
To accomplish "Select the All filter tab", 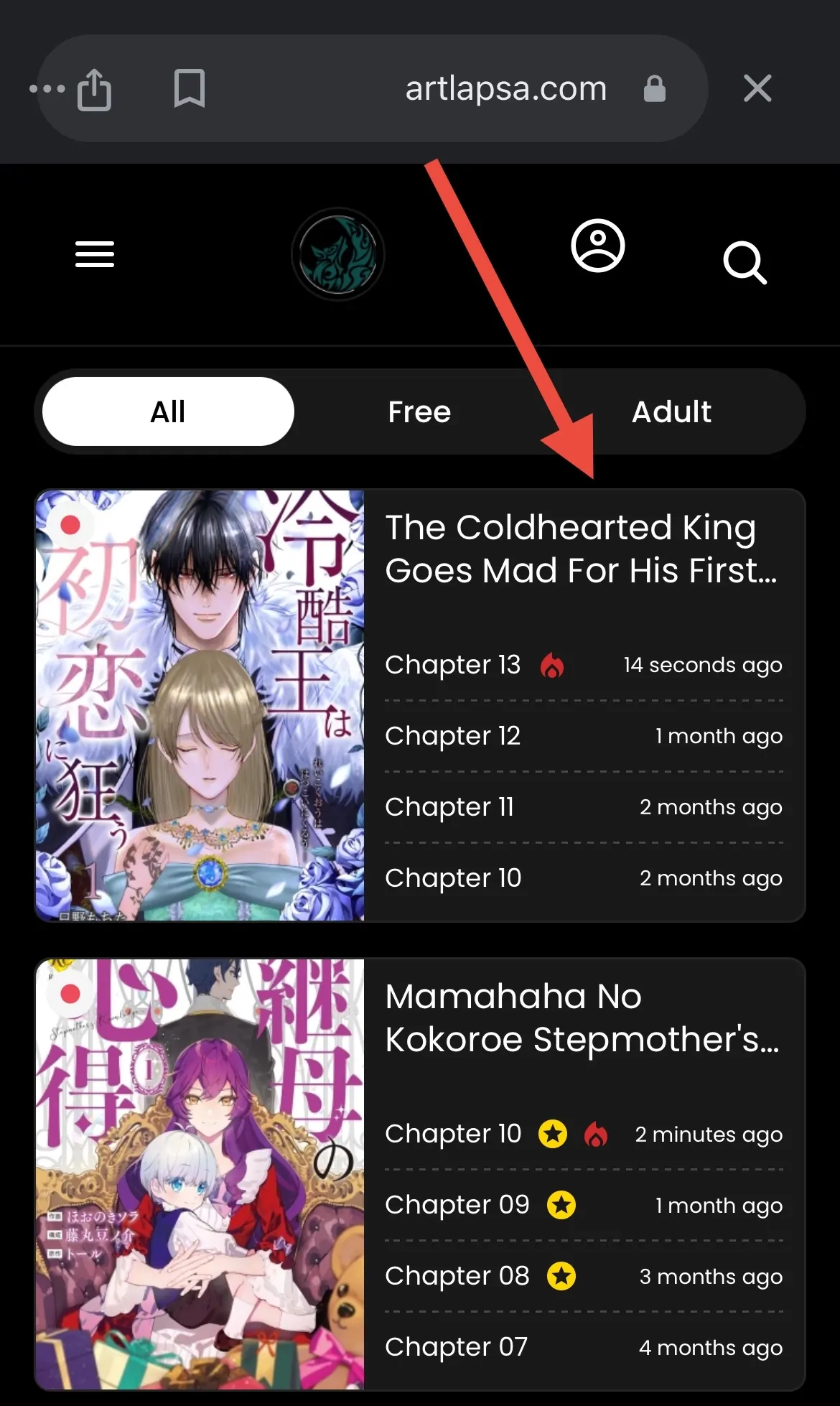I will point(168,411).
